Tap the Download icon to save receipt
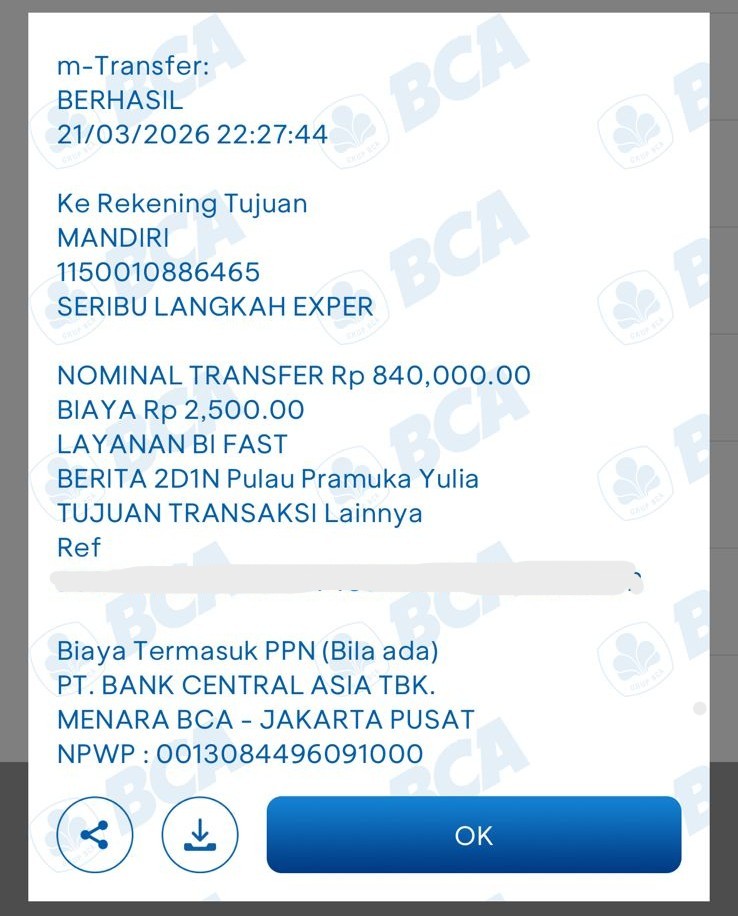 [x=199, y=835]
